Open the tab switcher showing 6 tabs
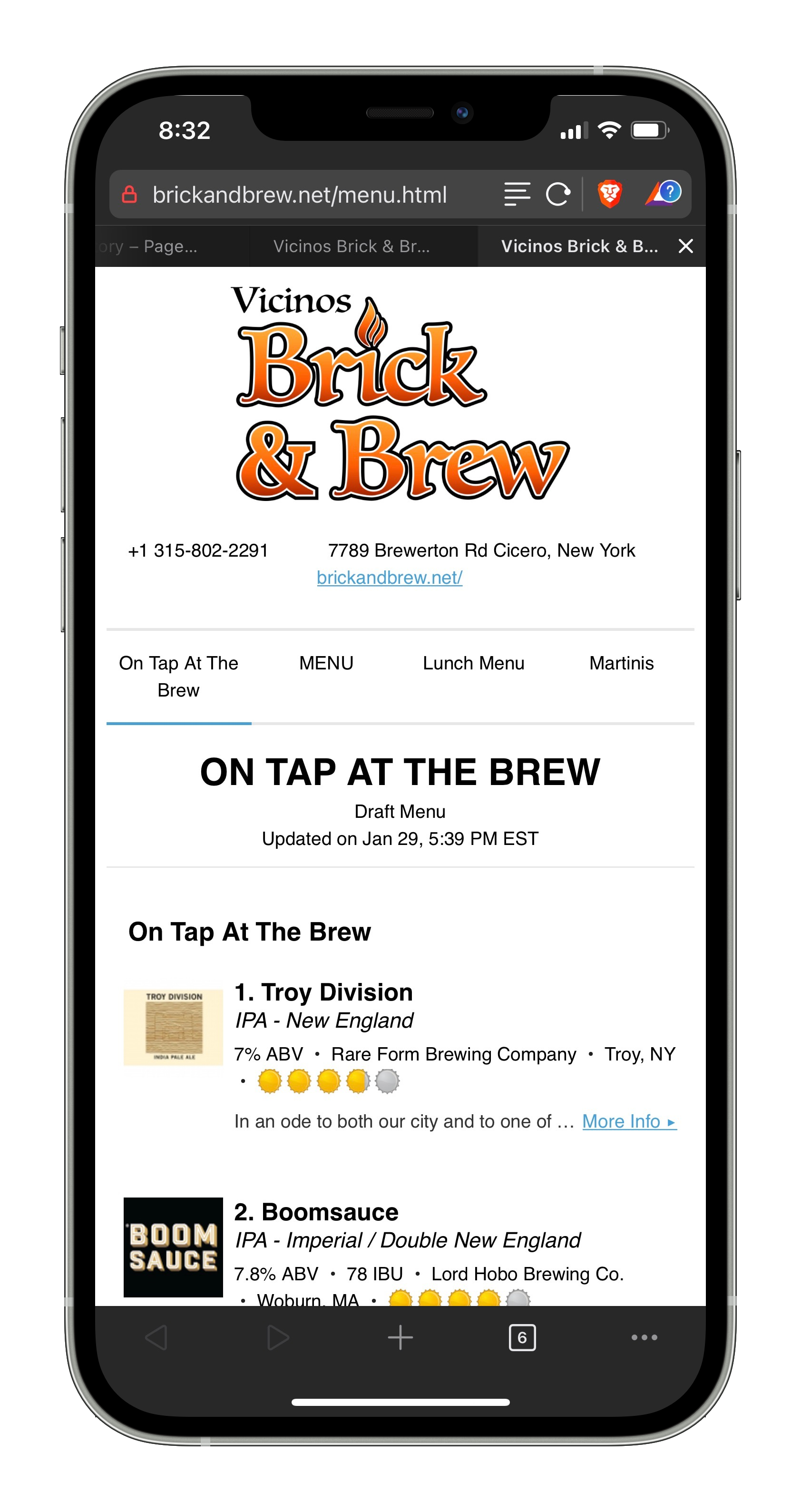The width and height of the screenshot is (801, 1512). (x=522, y=1338)
